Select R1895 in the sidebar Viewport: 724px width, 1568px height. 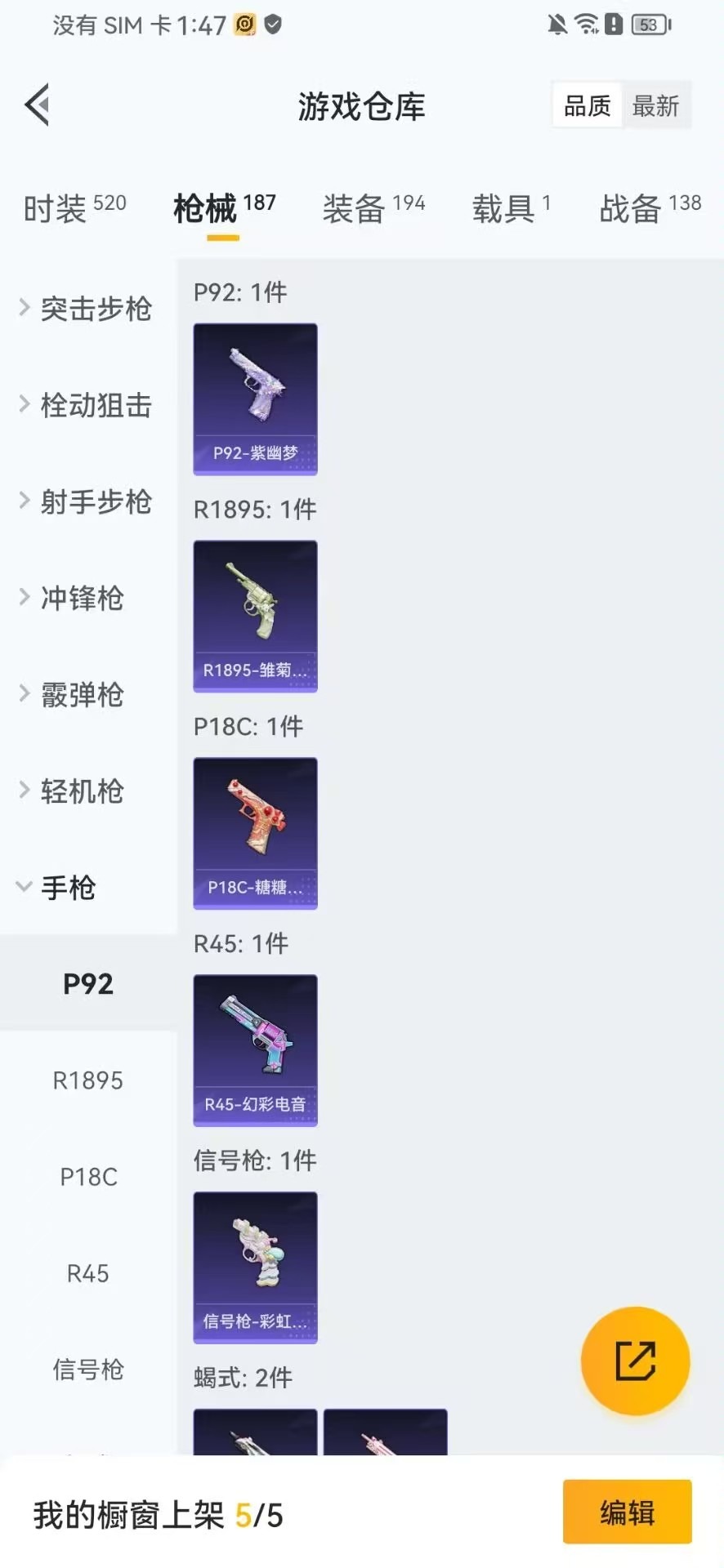click(87, 1080)
